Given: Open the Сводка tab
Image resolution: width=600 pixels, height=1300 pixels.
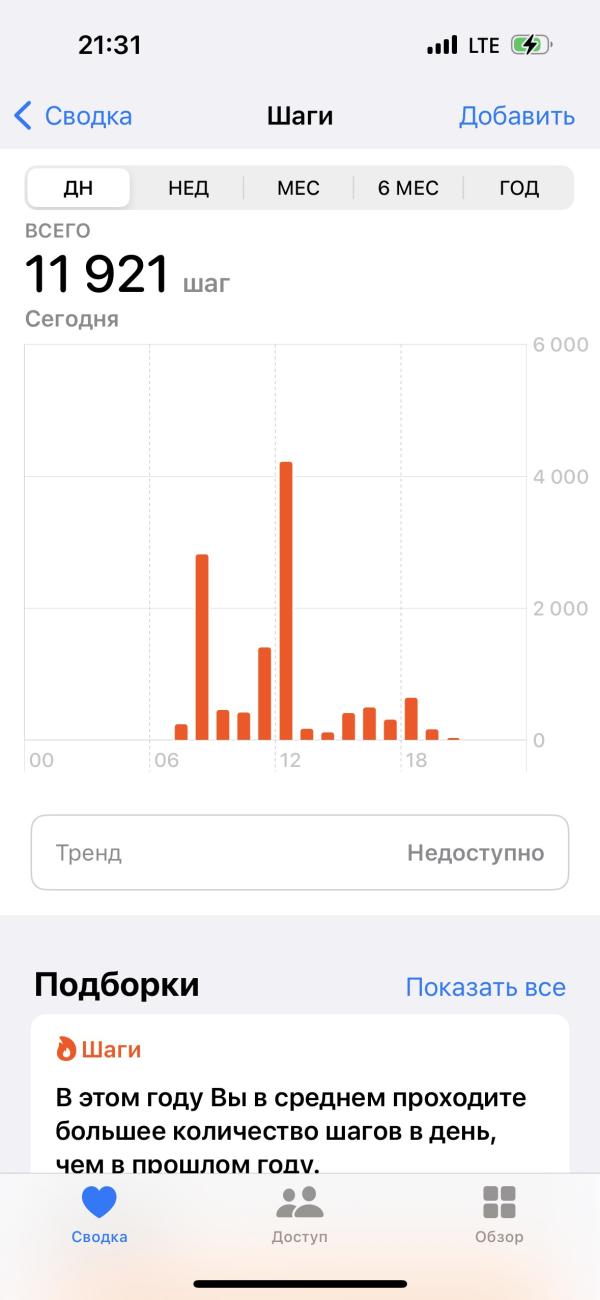Looking at the screenshot, I should [99, 1215].
